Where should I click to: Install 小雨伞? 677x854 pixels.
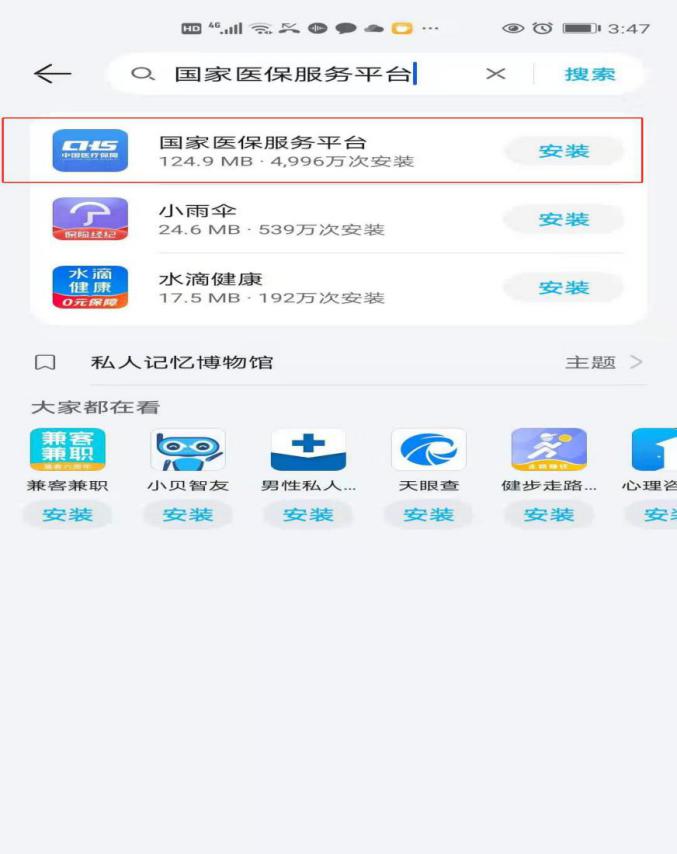pyautogui.click(x=564, y=219)
